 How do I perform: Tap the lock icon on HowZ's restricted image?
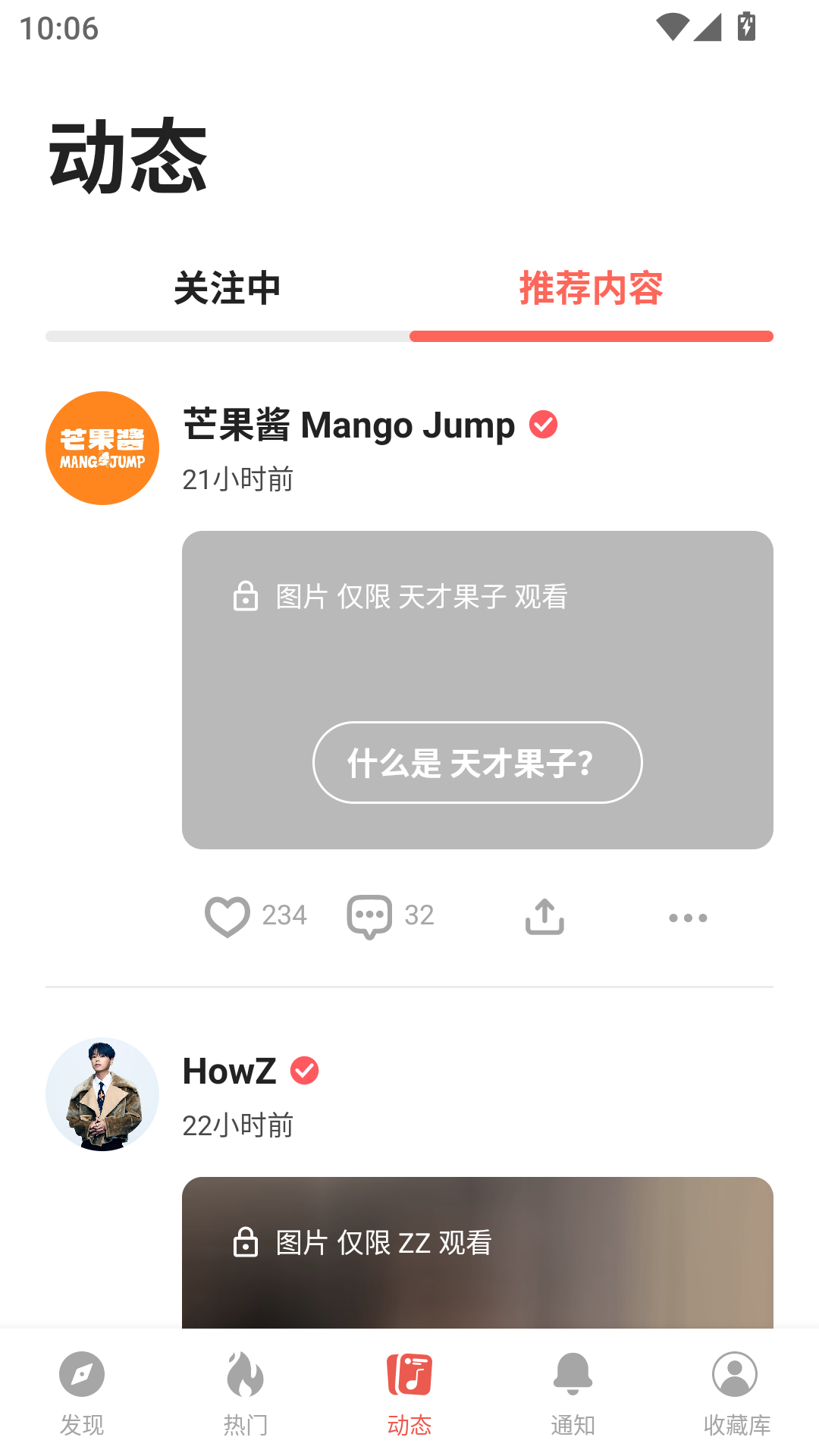tap(246, 1242)
